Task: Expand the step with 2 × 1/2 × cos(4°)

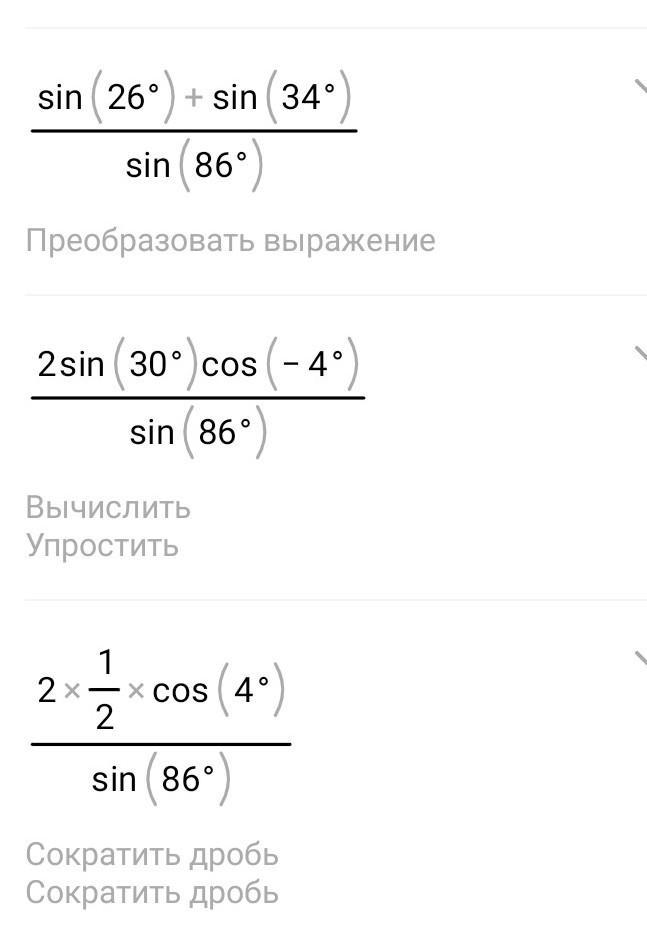Action: (640, 658)
